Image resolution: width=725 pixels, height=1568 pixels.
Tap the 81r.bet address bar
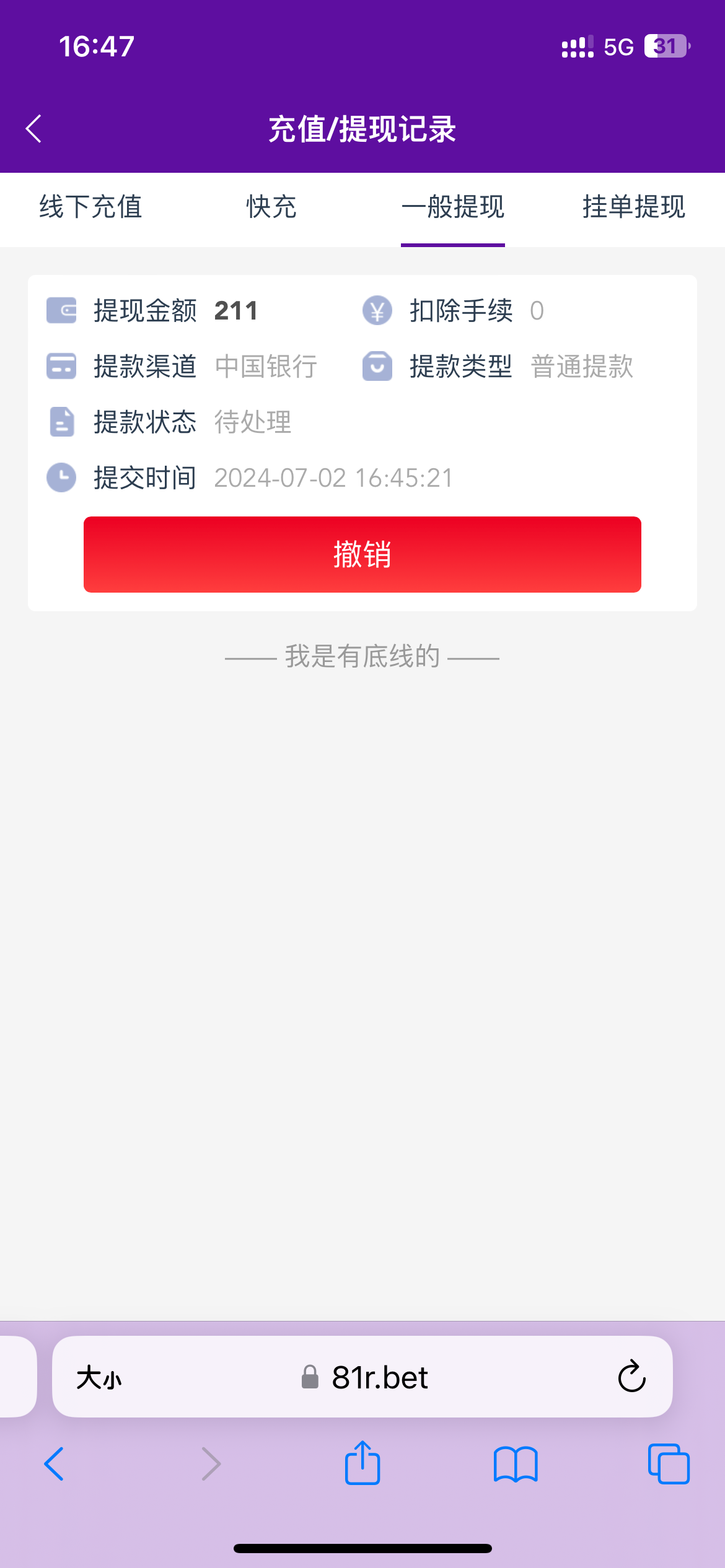click(x=379, y=1378)
